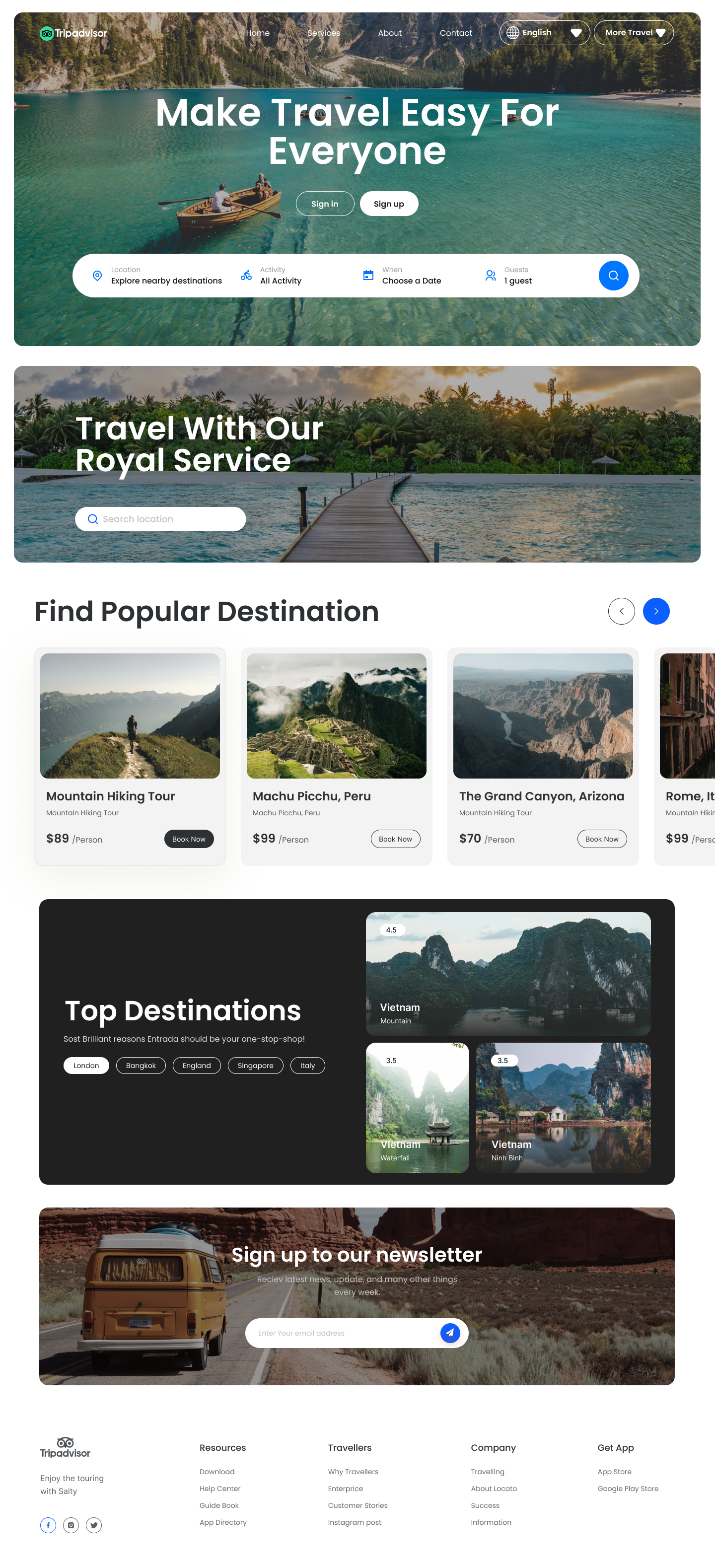Open the Vietnam Ninh Binh card
The image size is (715, 1568).
[x=563, y=1108]
